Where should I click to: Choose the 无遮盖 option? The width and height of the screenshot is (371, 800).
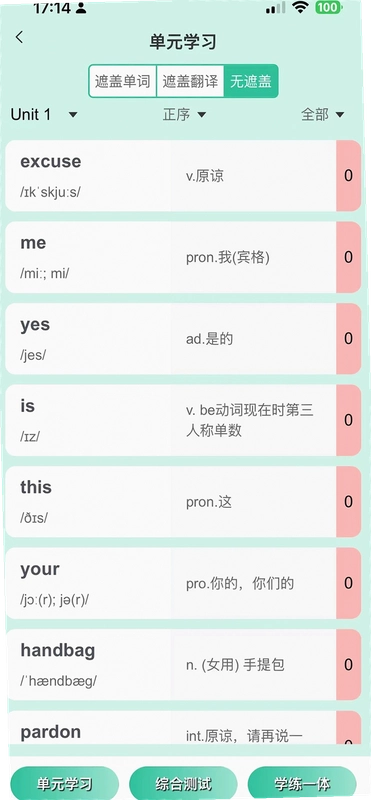(x=251, y=81)
